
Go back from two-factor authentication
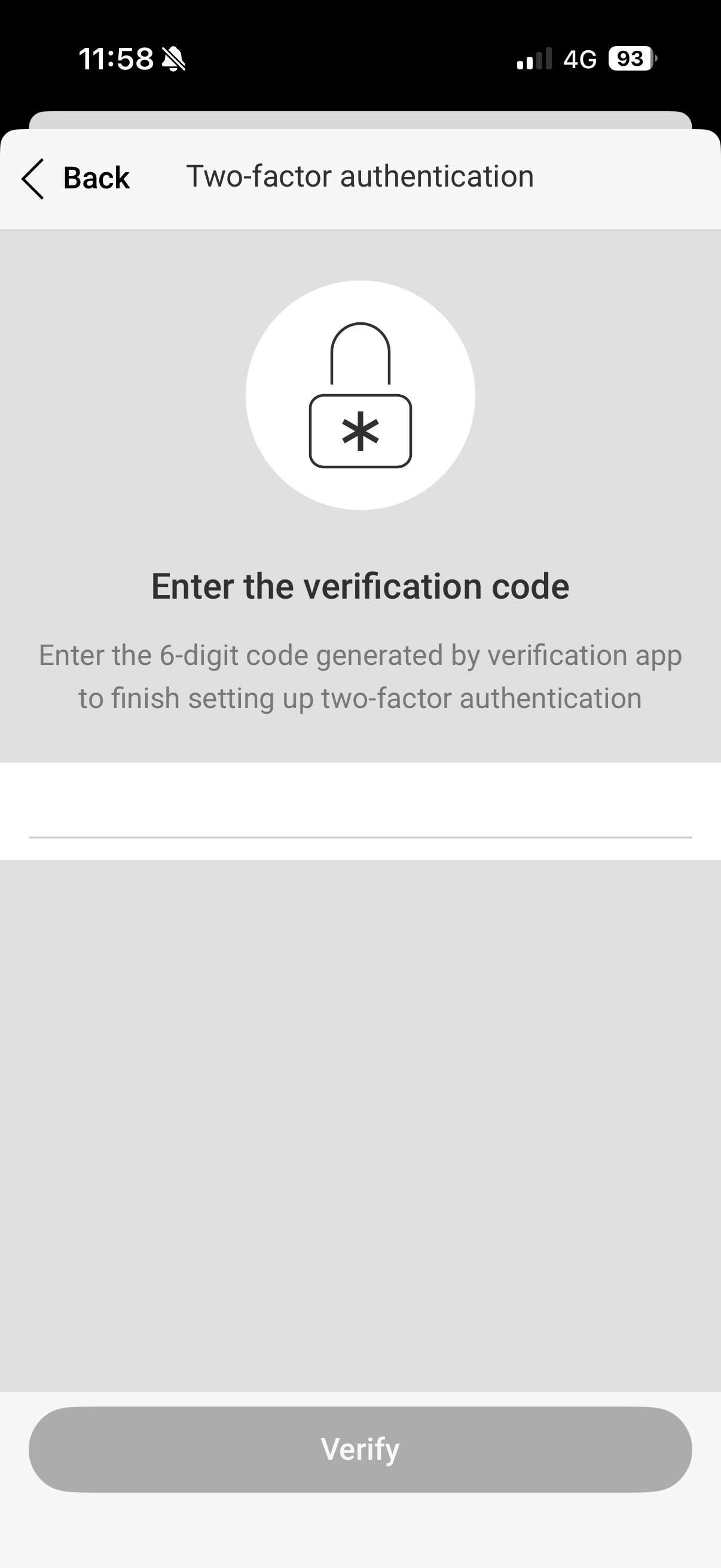point(75,178)
